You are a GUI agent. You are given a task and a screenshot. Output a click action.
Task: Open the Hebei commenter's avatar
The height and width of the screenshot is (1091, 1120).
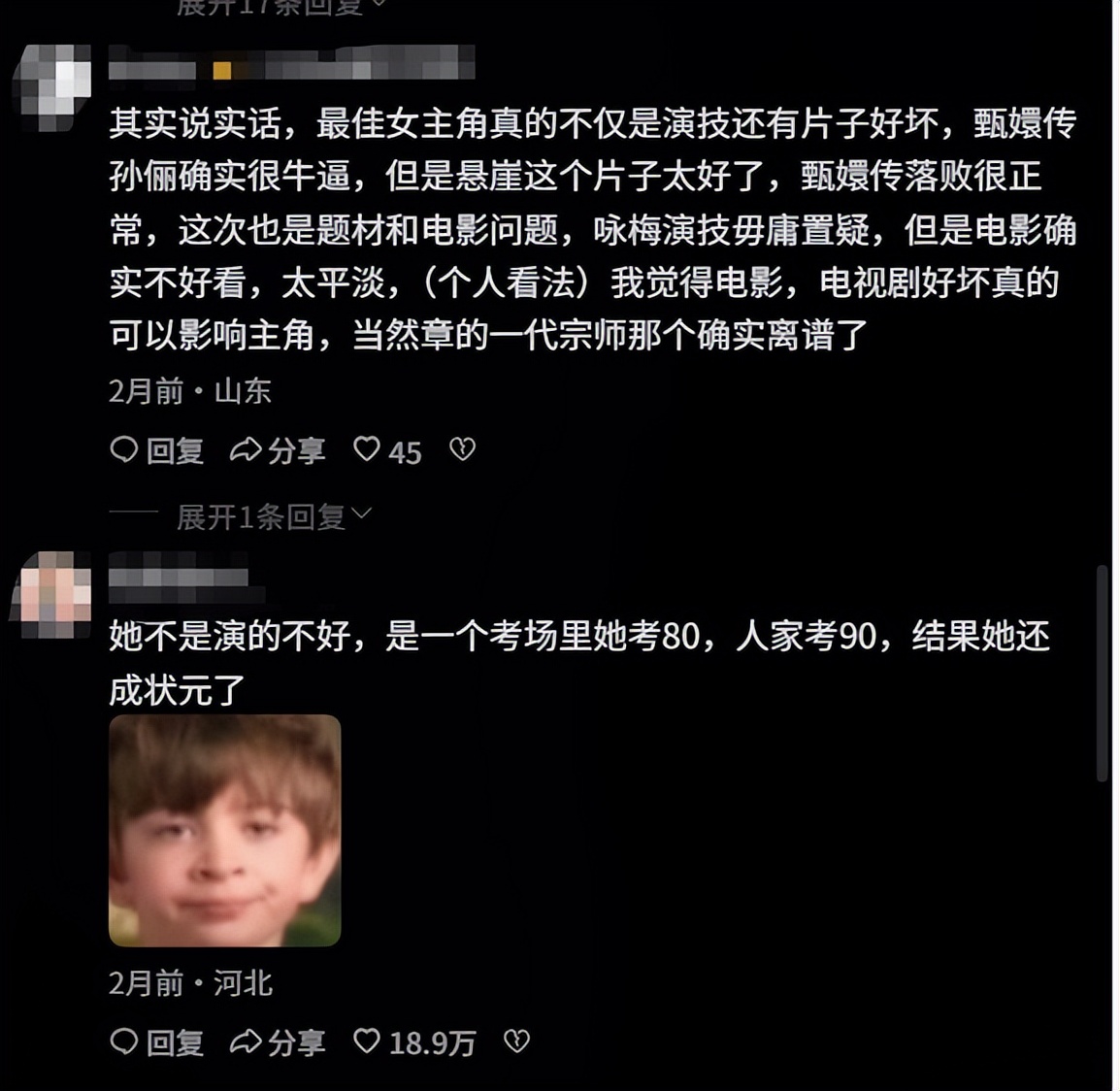pos(54,594)
